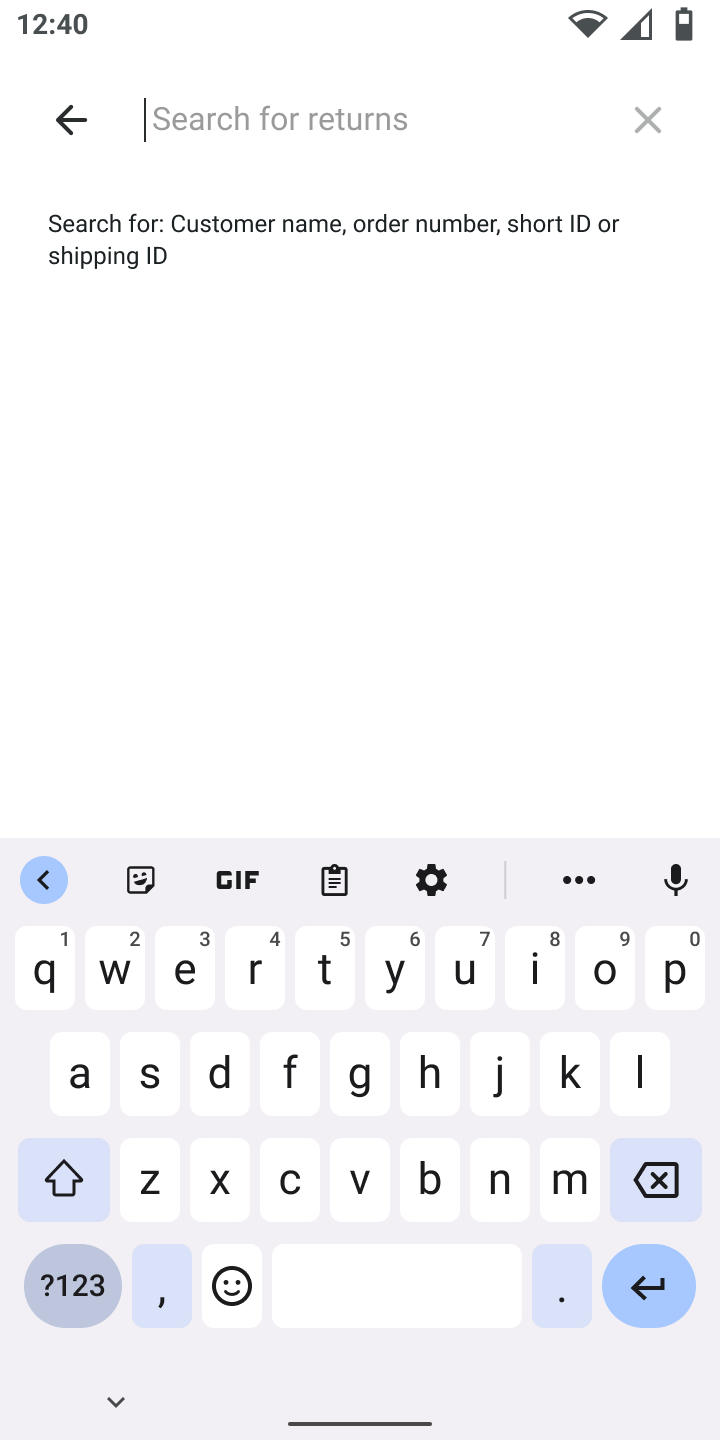Open keyboard settings gear
This screenshot has height=1440, width=720.
click(x=431, y=880)
